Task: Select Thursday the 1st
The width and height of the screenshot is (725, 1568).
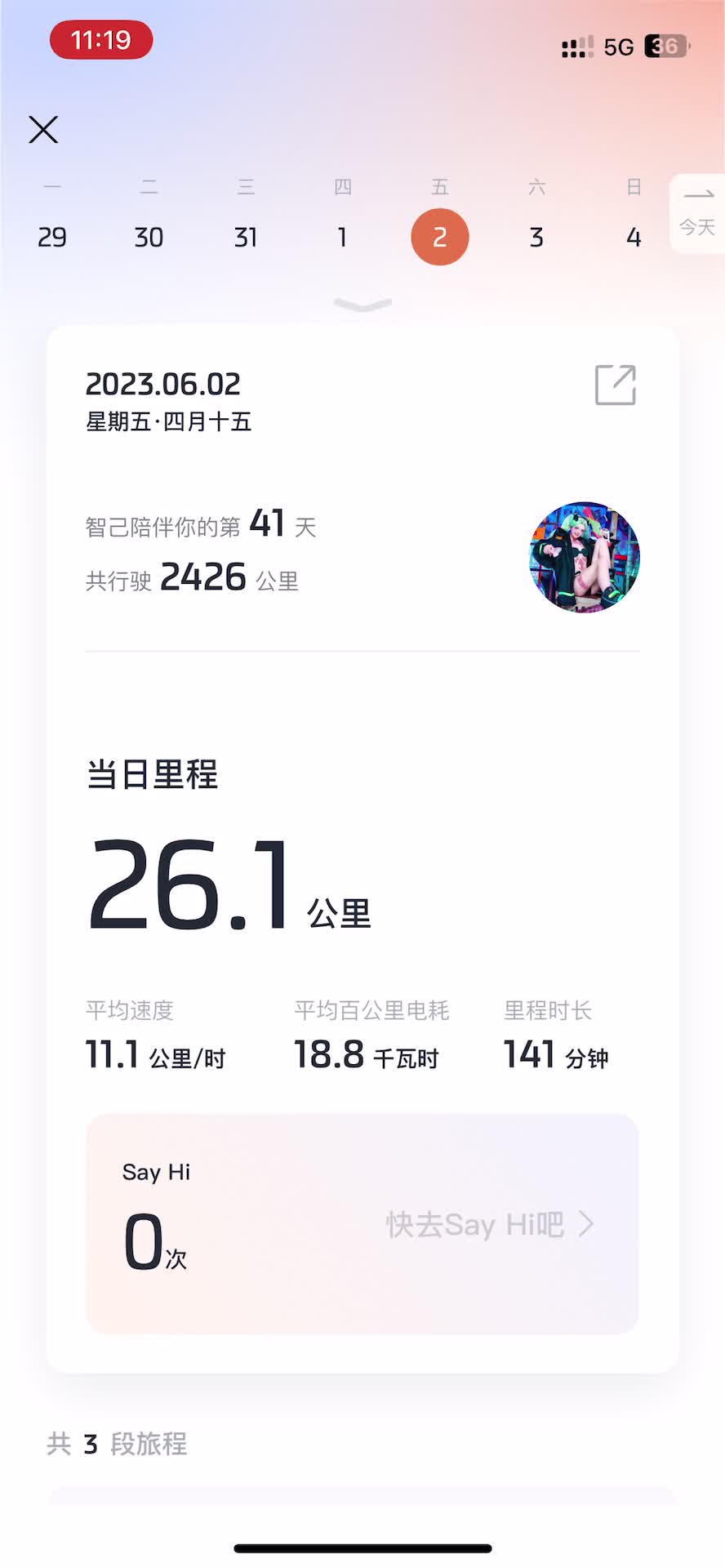Action: coord(343,237)
